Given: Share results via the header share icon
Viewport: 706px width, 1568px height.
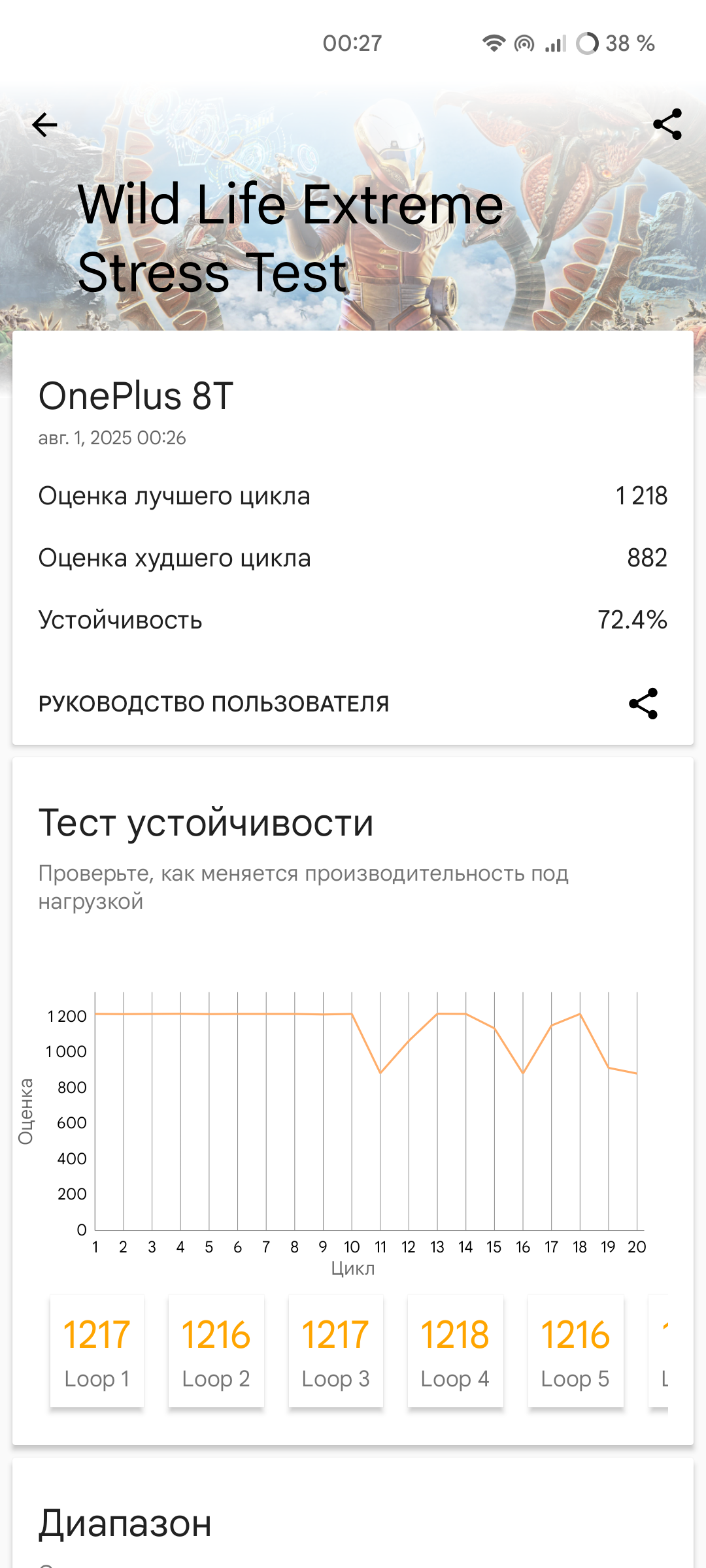Looking at the screenshot, I should tap(667, 124).
